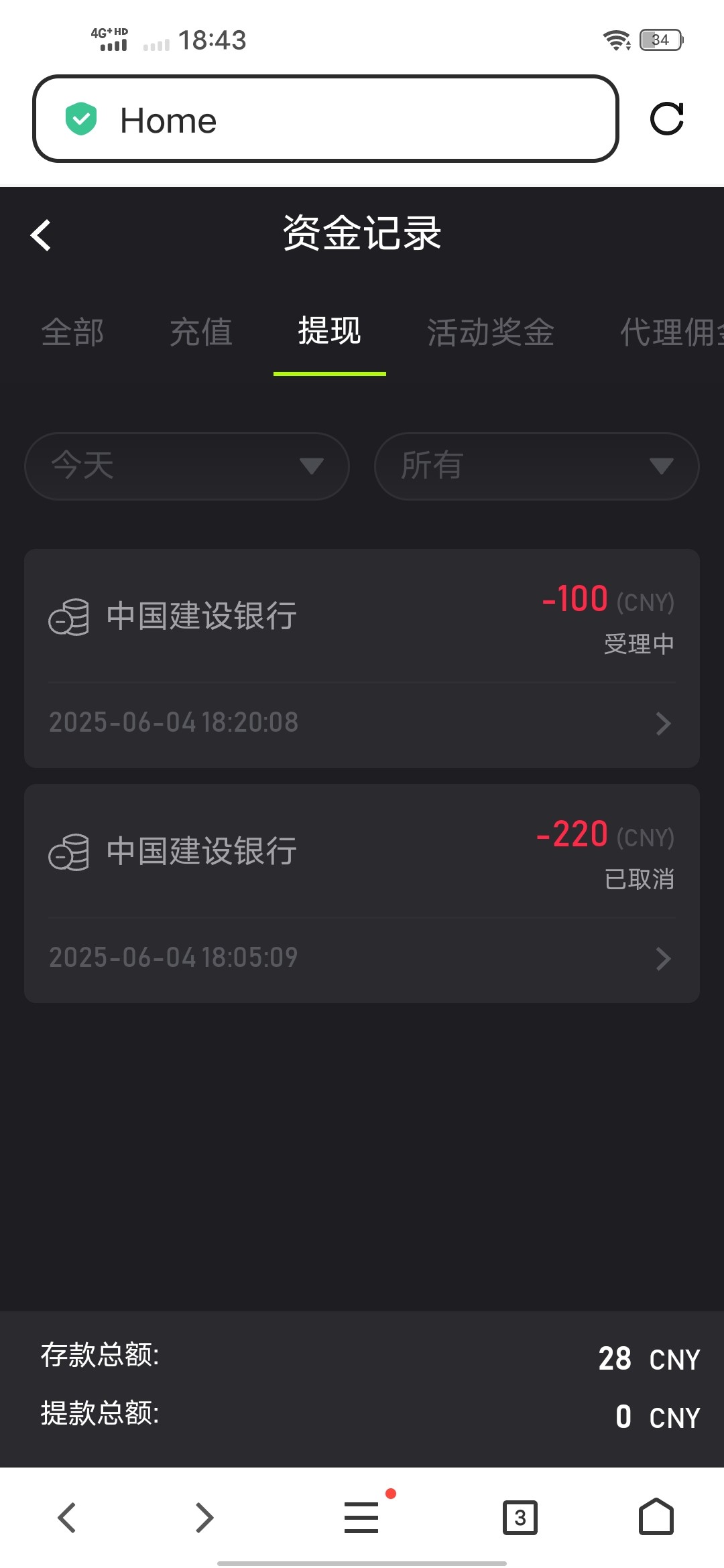724x1568 pixels.
Task: Reload the page with the refresh icon
Action: tap(666, 119)
